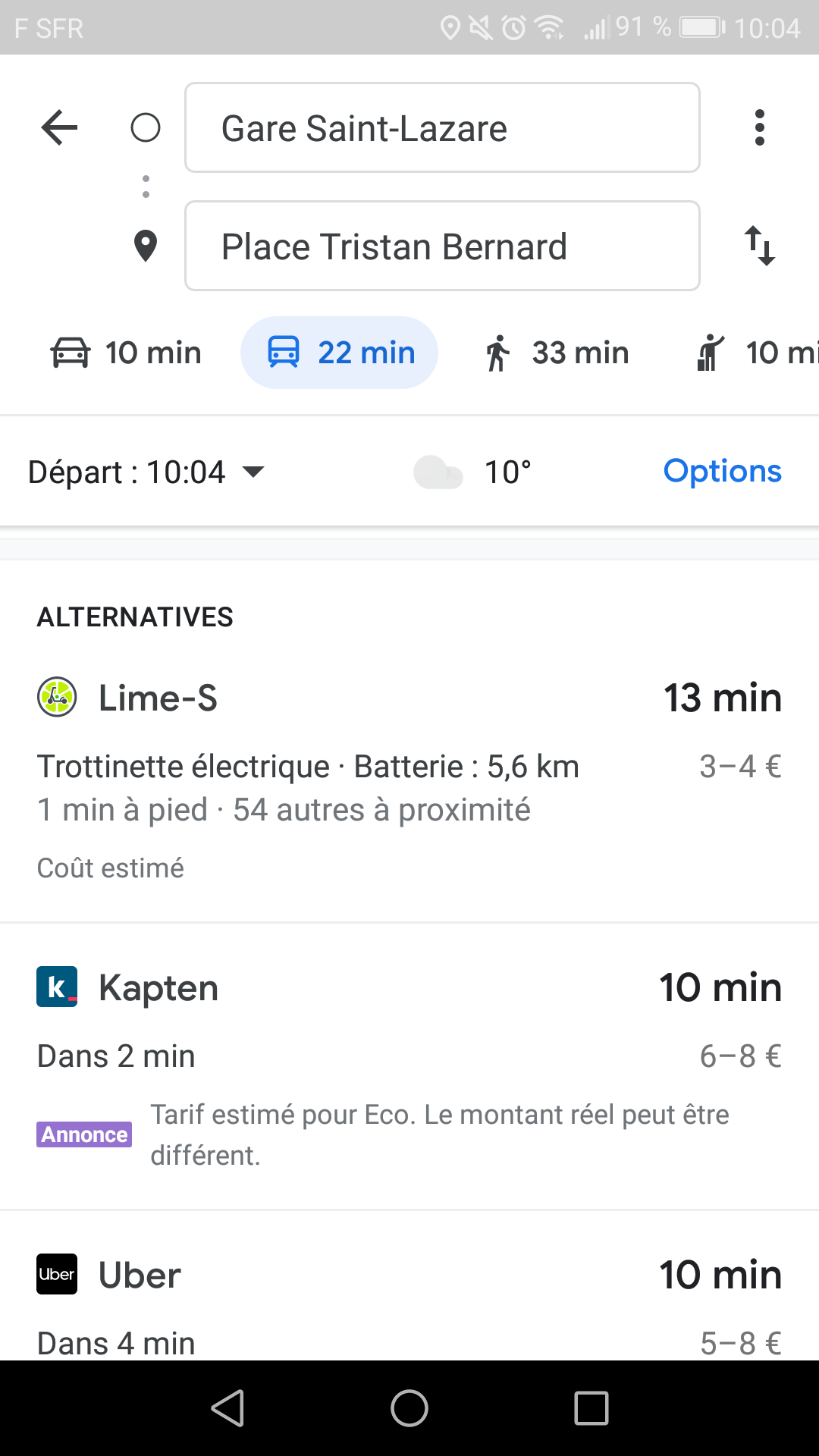Open the three-dot overflow menu
This screenshot has width=819, height=1456.
tap(759, 127)
